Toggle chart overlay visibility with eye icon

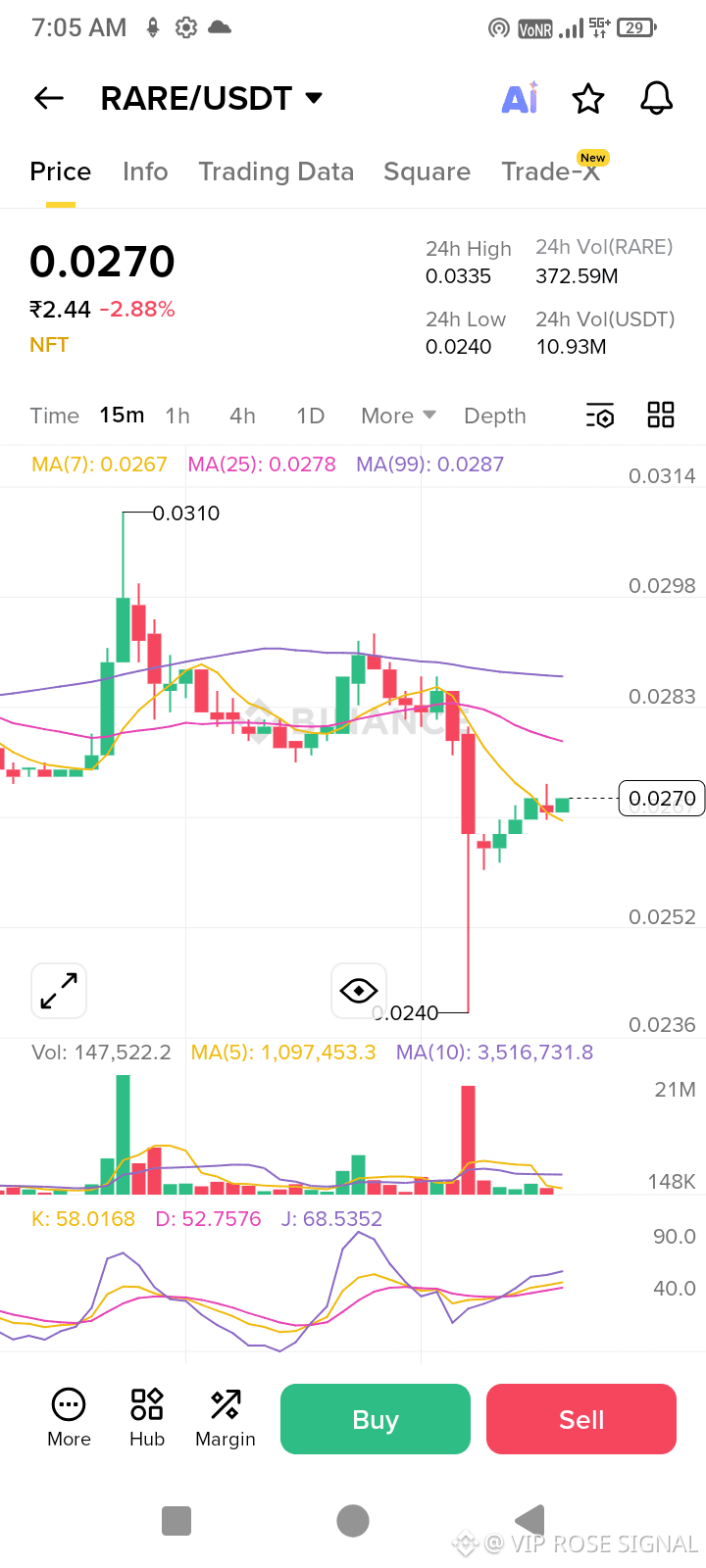[x=358, y=991]
